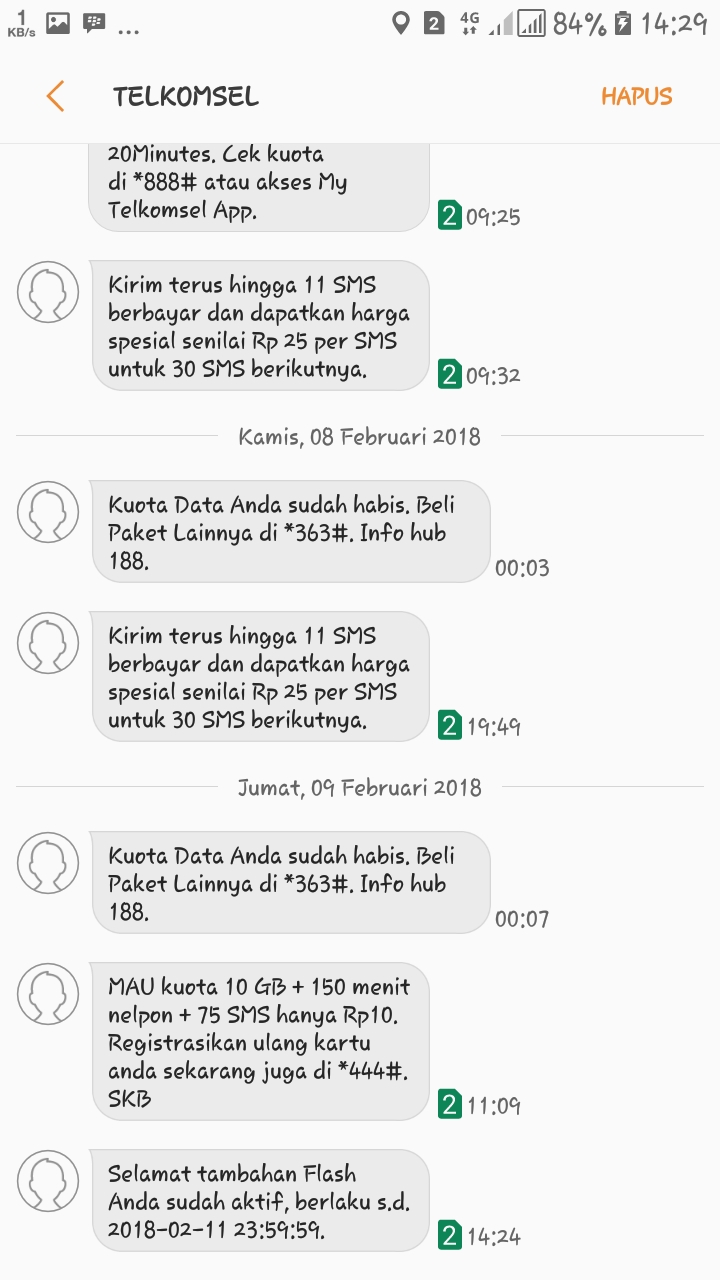Tap the 4G network indicator
This screenshot has width=720, height=1280.
470,24
